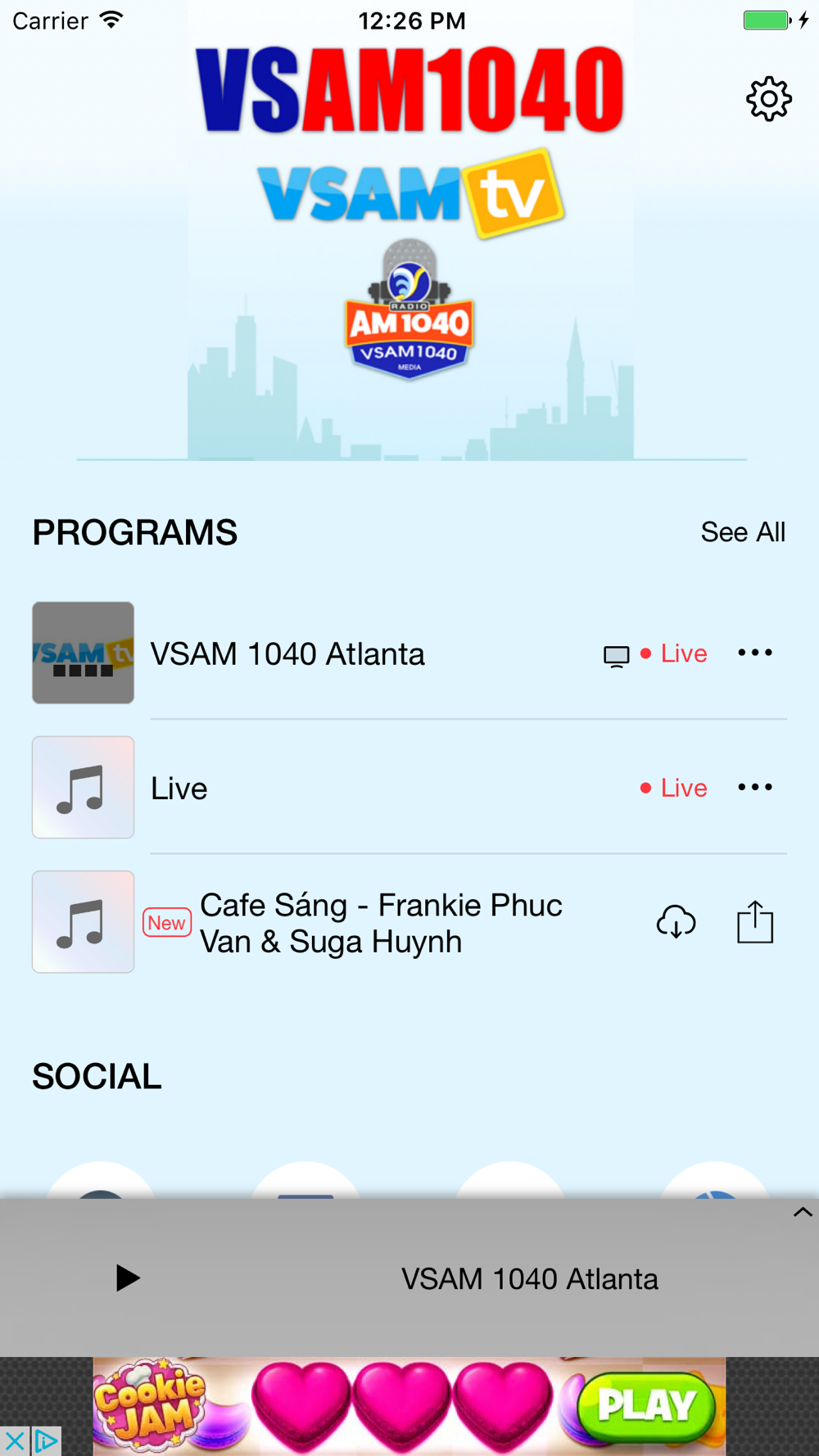This screenshot has height=1456, width=819.
Task: See all programs
Action: point(742,532)
